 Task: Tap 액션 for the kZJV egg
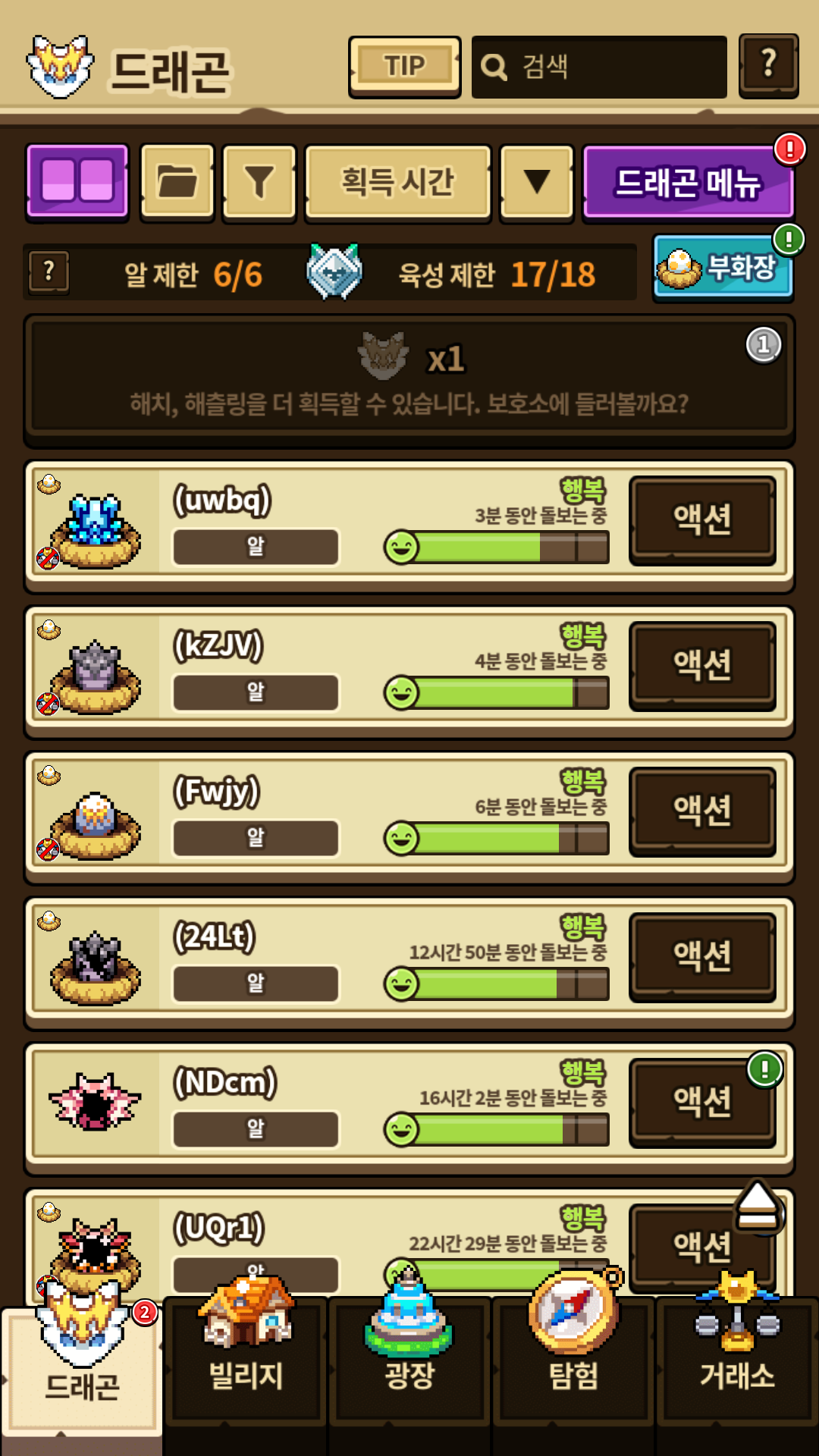702,665
